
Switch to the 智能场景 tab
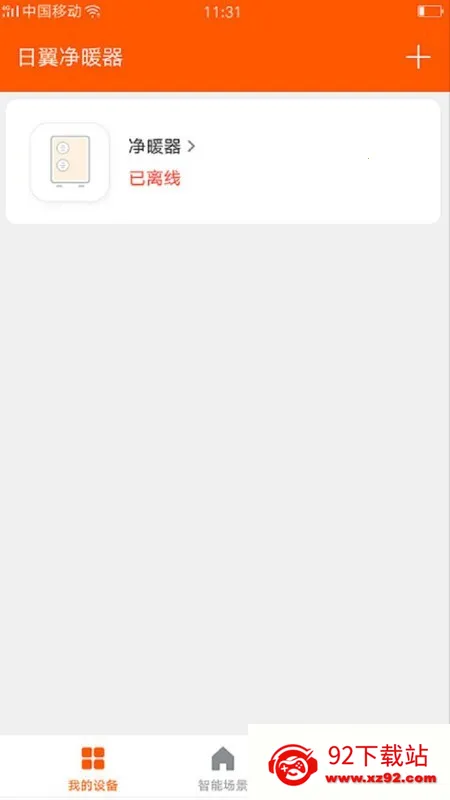[x=222, y=768]
